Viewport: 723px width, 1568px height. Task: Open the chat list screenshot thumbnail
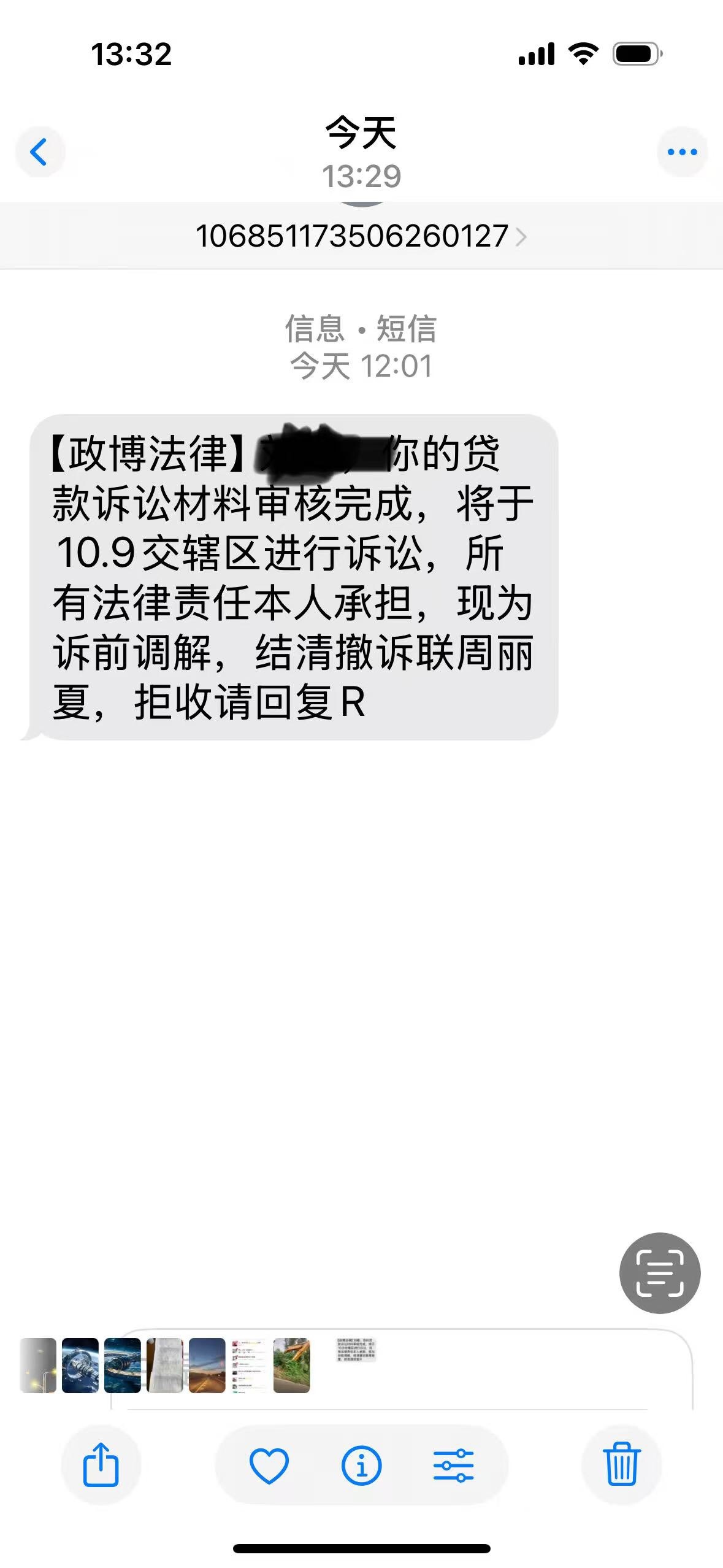pyautogui.click(x=249, y=1365)
